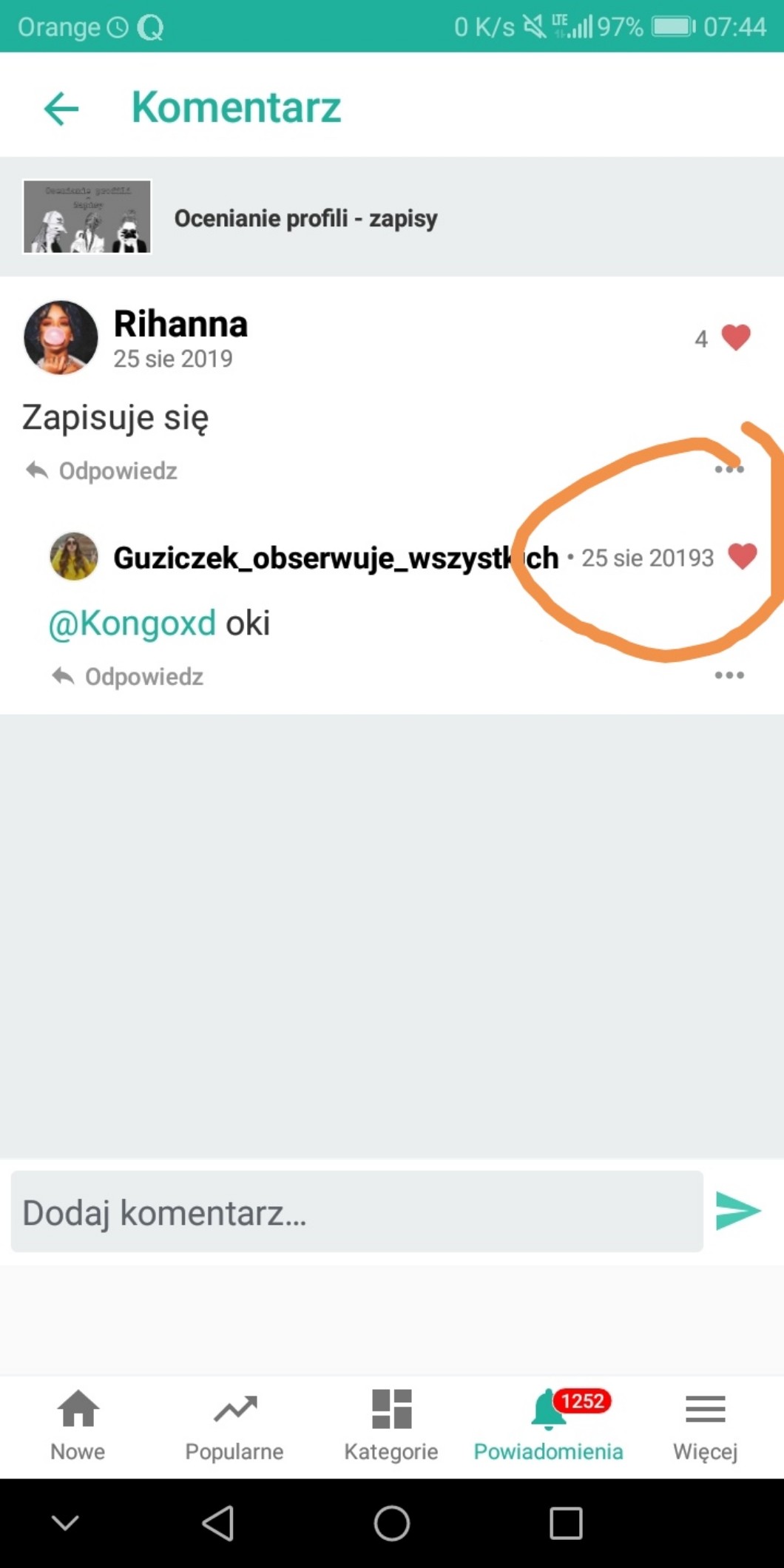
Task: Open the post Ocenianie profili - zapisy
Action: 305,218
